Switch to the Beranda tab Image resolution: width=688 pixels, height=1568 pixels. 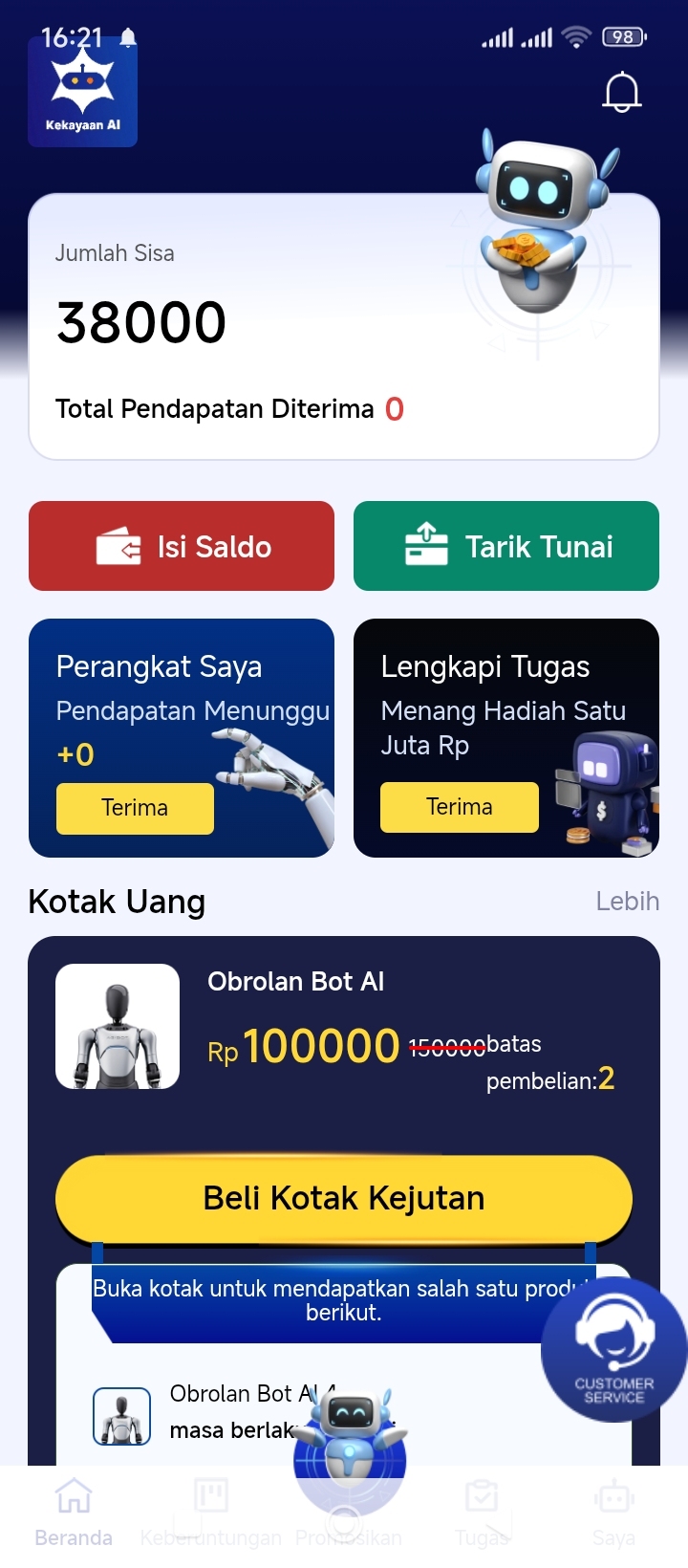click(x=74, y=1513)
